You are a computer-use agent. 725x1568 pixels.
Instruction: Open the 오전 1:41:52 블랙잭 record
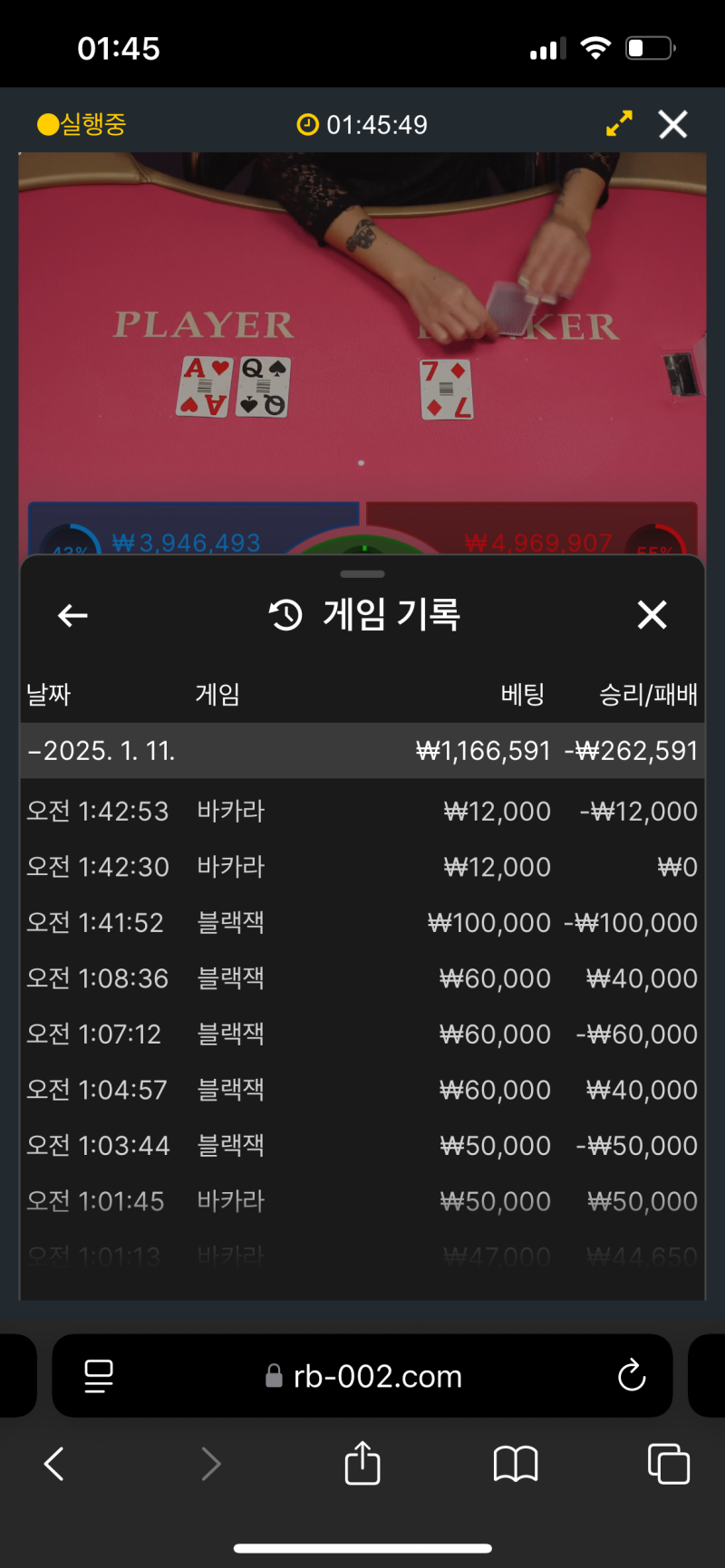coord(362,922)
